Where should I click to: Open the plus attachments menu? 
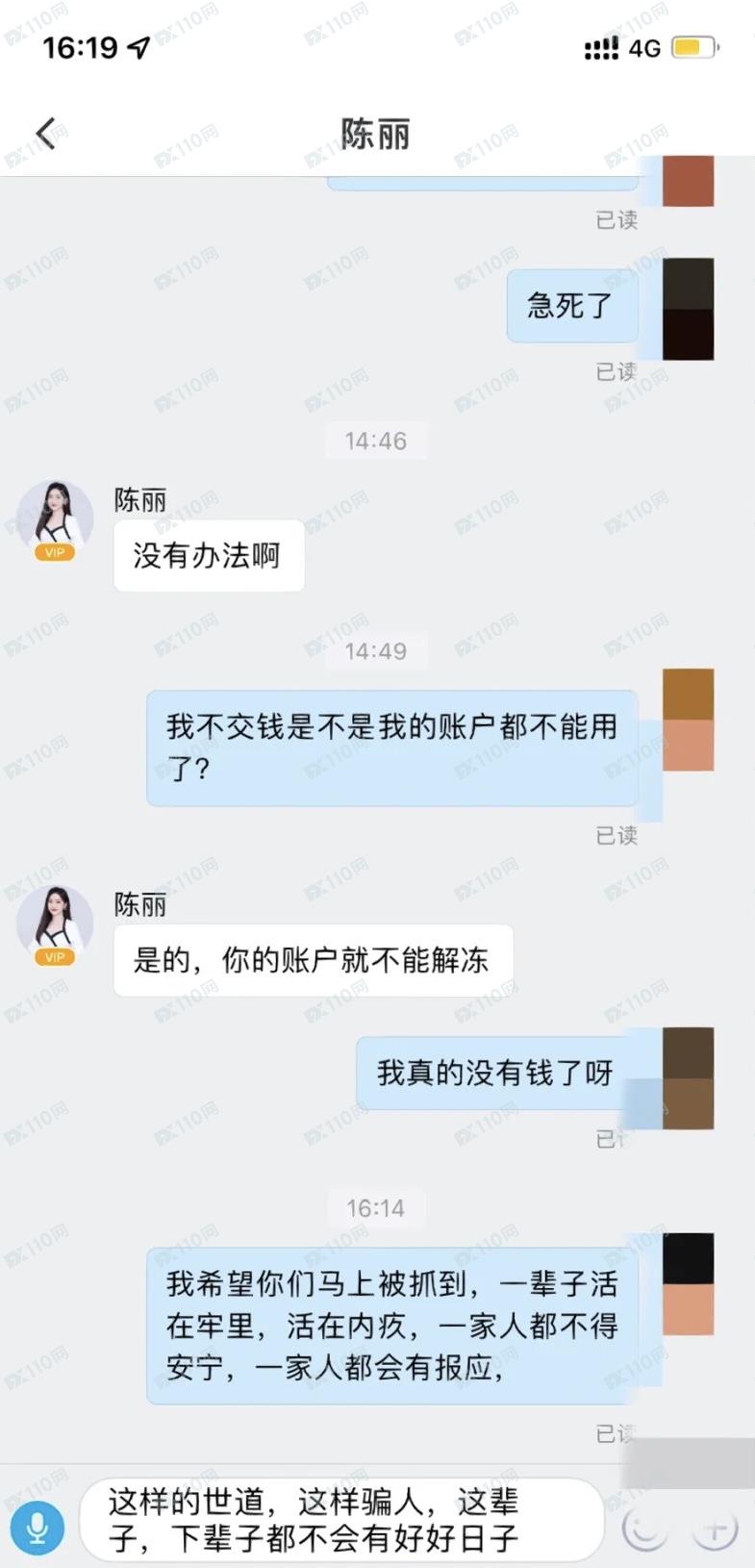(x=714, y=1527)
